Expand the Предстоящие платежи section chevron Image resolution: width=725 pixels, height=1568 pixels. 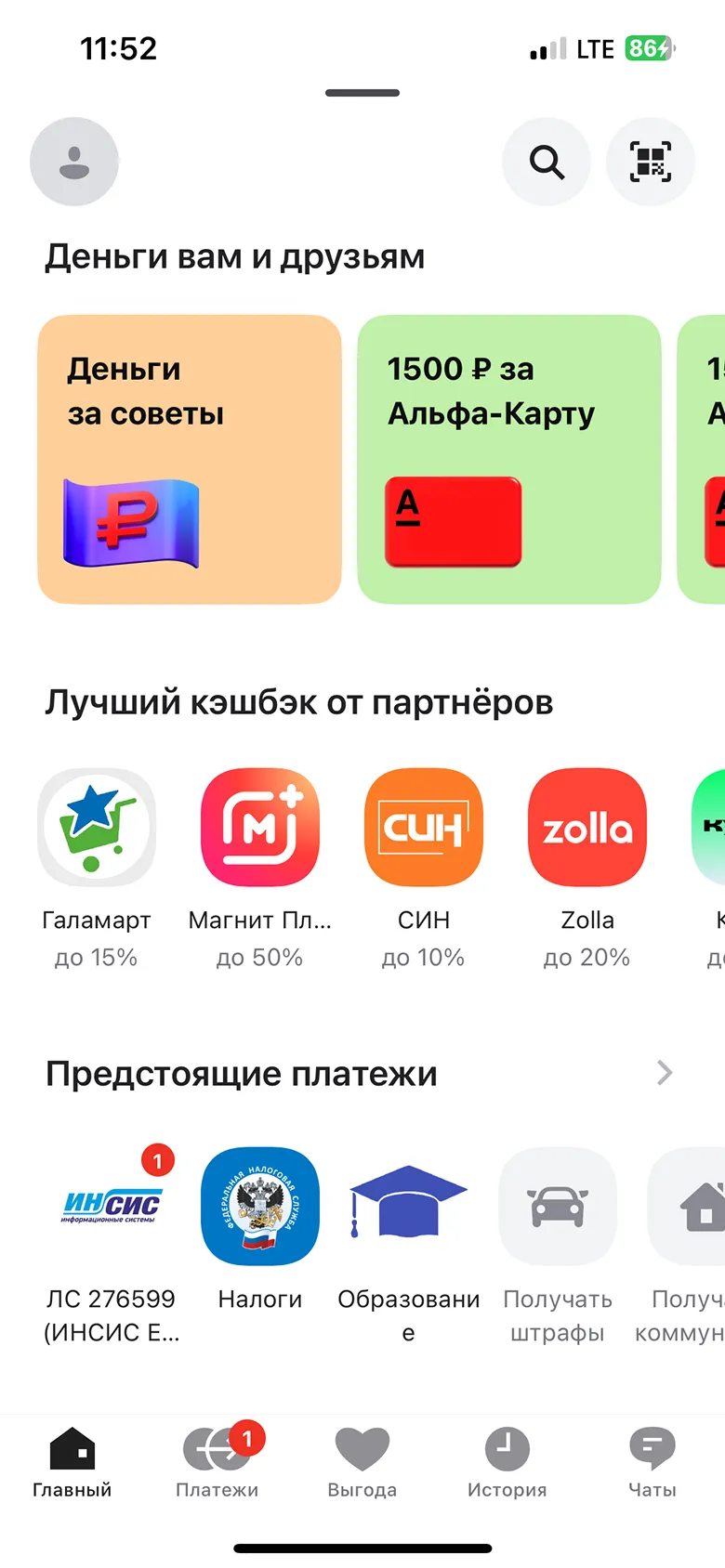pyautogui.click(x=664, y=1073)
